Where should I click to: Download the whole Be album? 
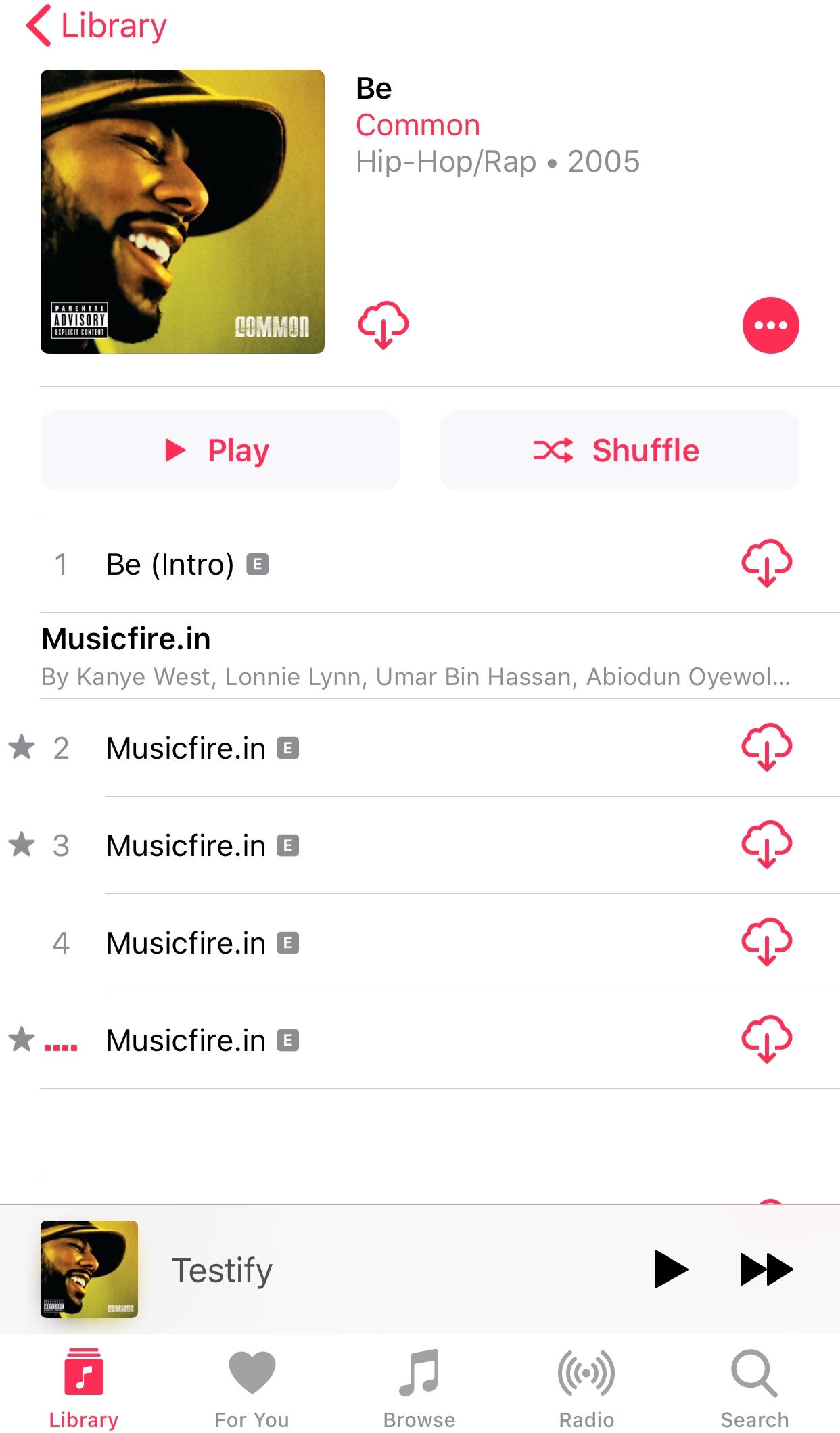point(383,325)
